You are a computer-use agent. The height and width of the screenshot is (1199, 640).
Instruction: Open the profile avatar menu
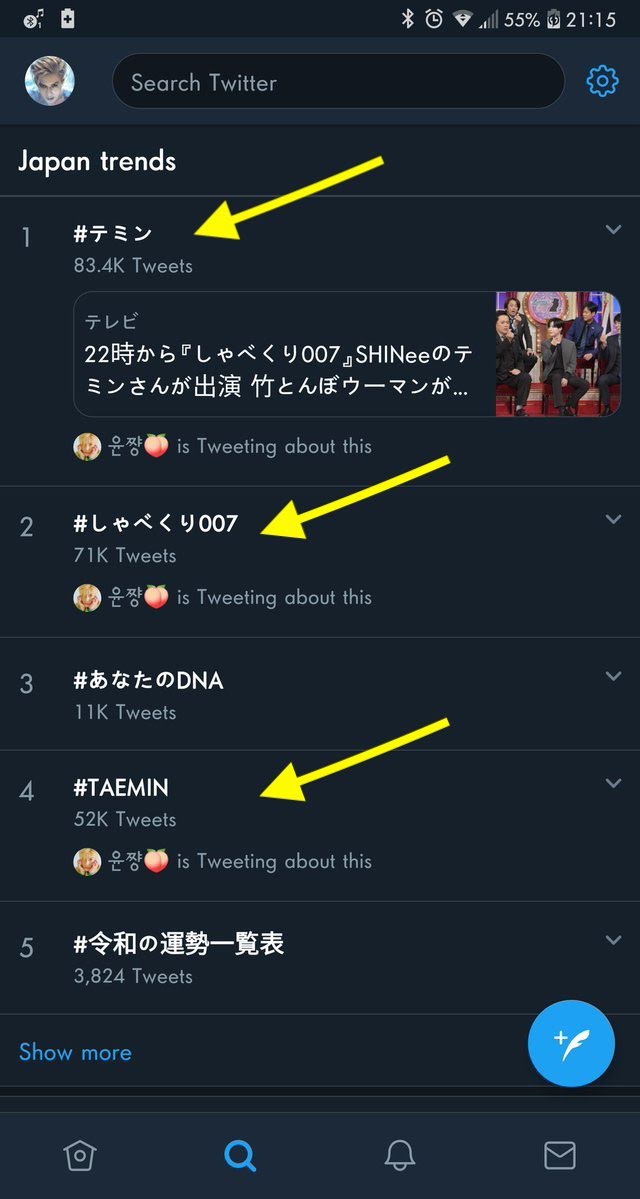[x=49, y=81]
